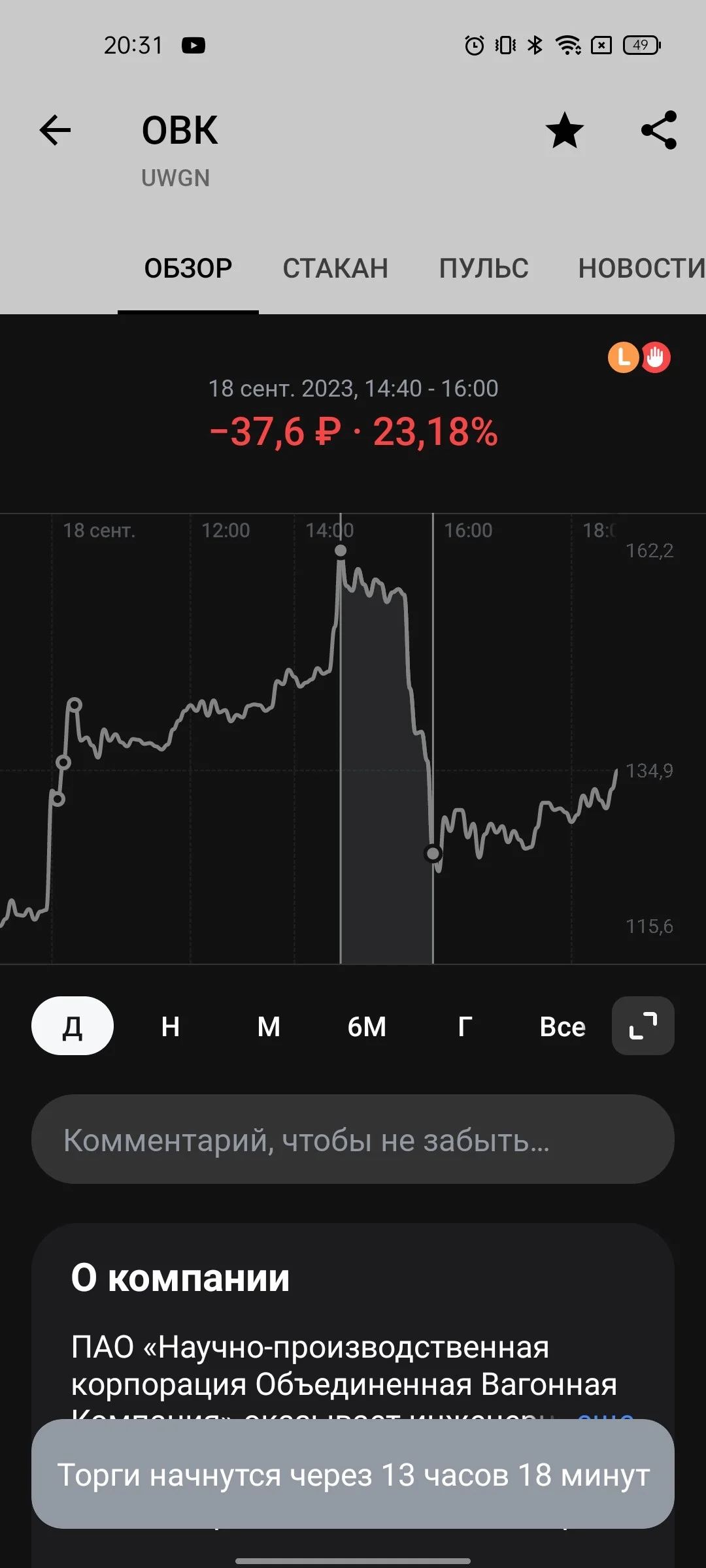Switch chart to Н weekly period
This screenshot has height=1568, width=706.
[171, 1026]
